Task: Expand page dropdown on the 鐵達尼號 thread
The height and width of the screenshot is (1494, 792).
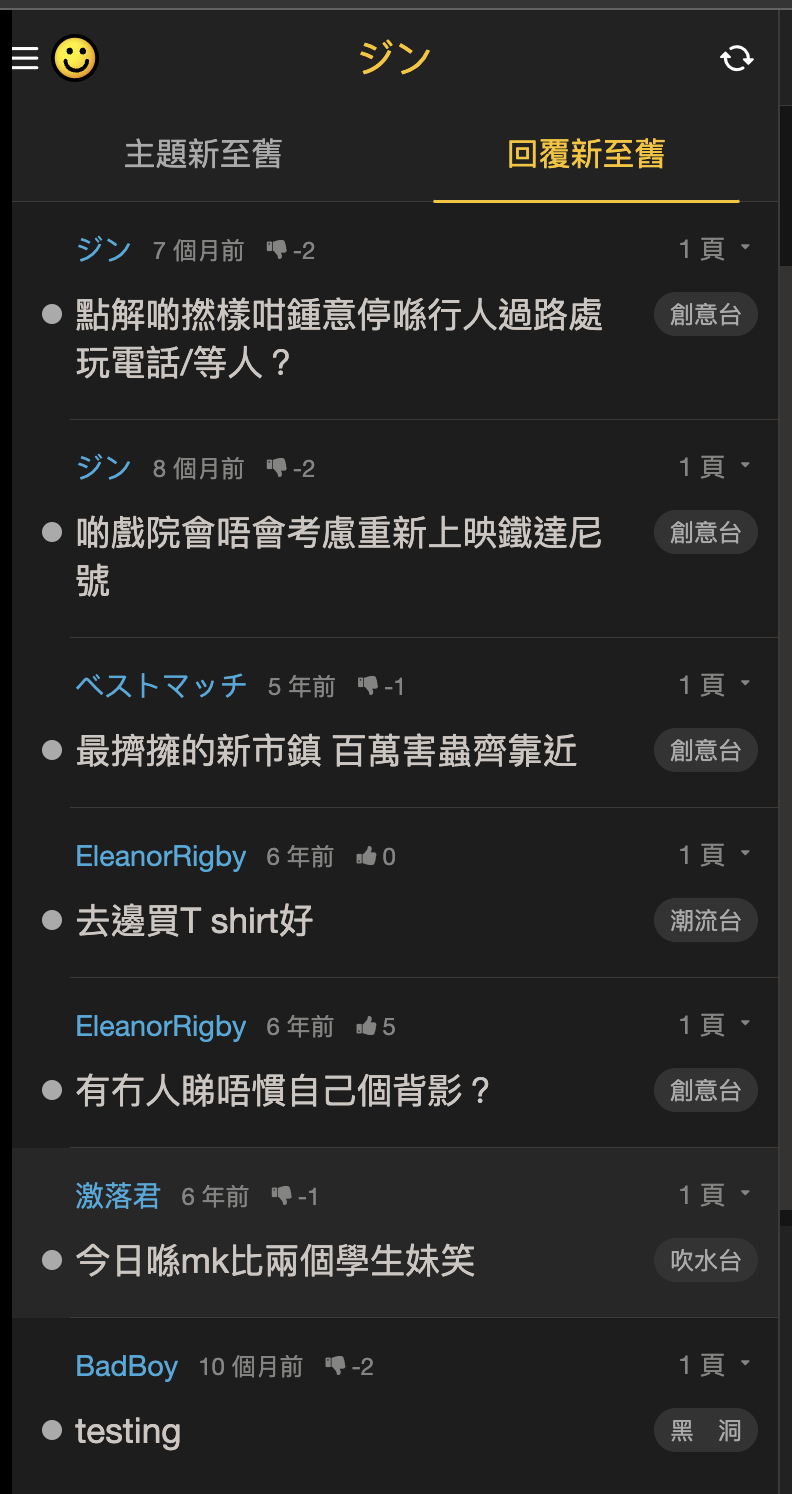Action: click(714, 466)
